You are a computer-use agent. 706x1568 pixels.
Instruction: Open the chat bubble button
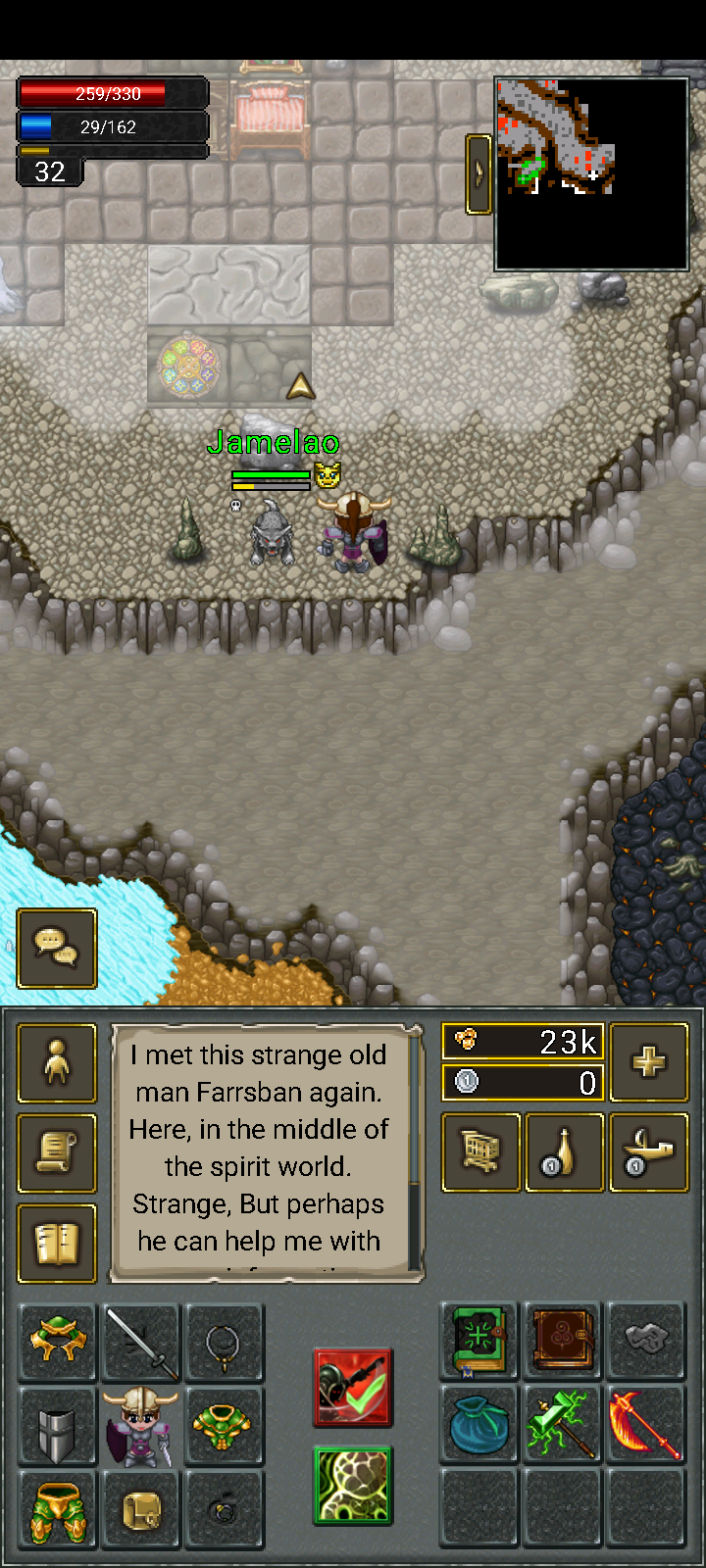(x=57, y=948)
